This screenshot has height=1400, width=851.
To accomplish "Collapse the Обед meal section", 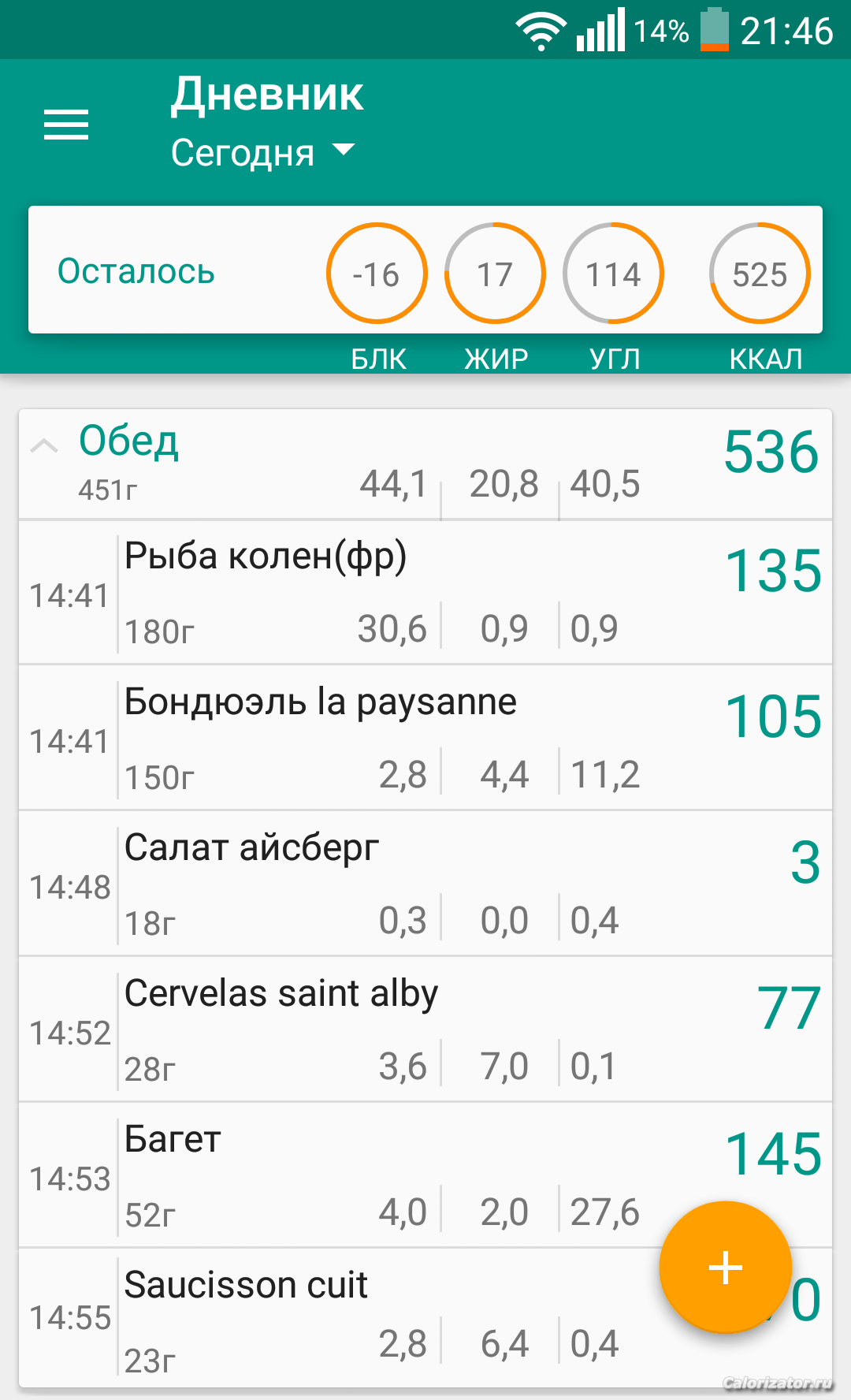I will click(44, 446).
